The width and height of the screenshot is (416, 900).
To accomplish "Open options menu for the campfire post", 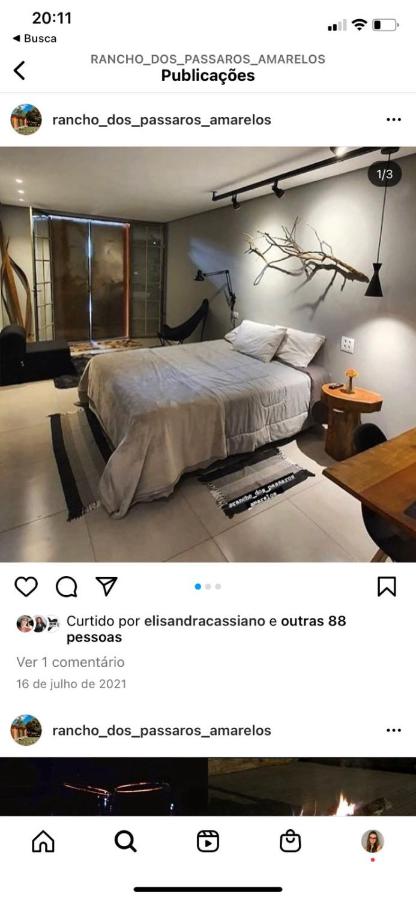I will (x=394, y=730).
